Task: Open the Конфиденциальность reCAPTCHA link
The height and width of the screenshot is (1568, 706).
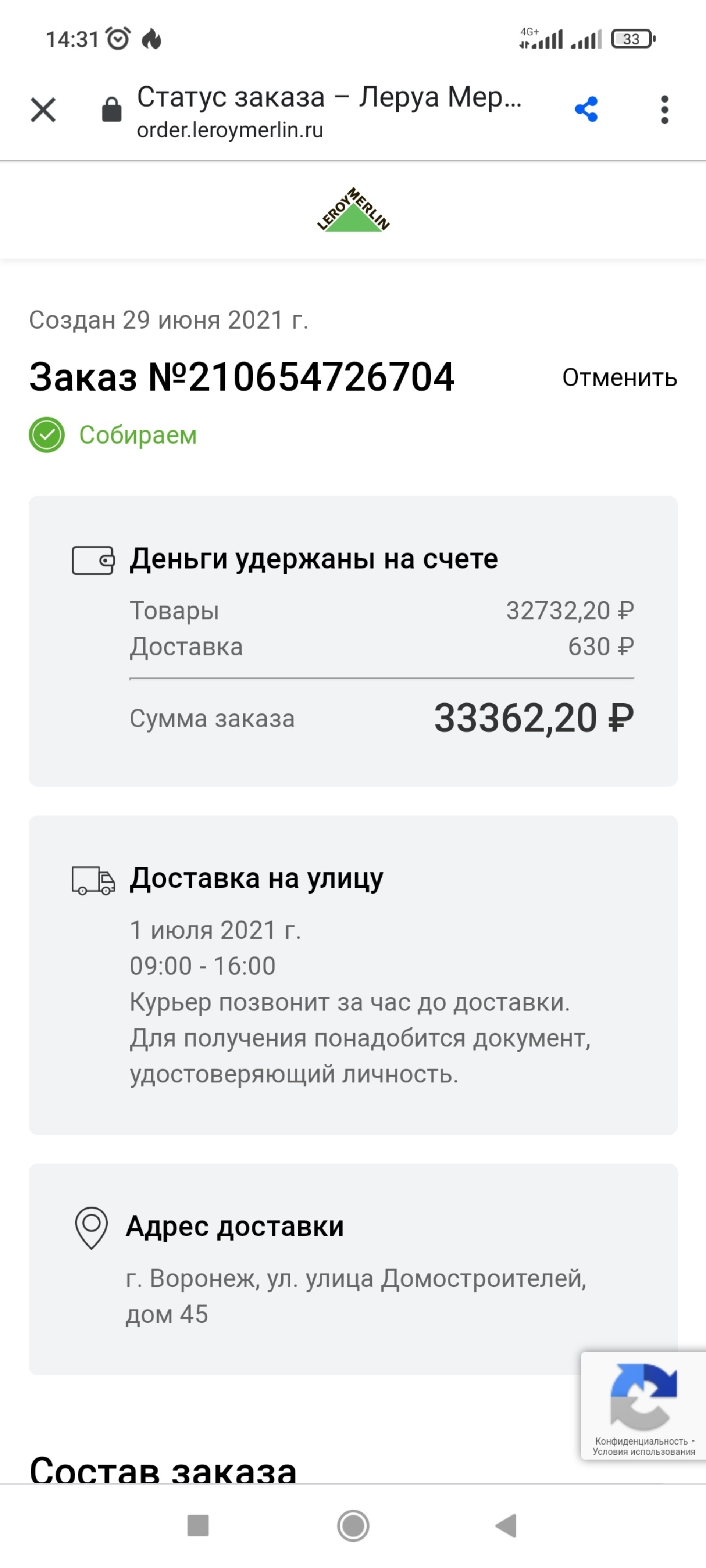Action: [641, 1442]
